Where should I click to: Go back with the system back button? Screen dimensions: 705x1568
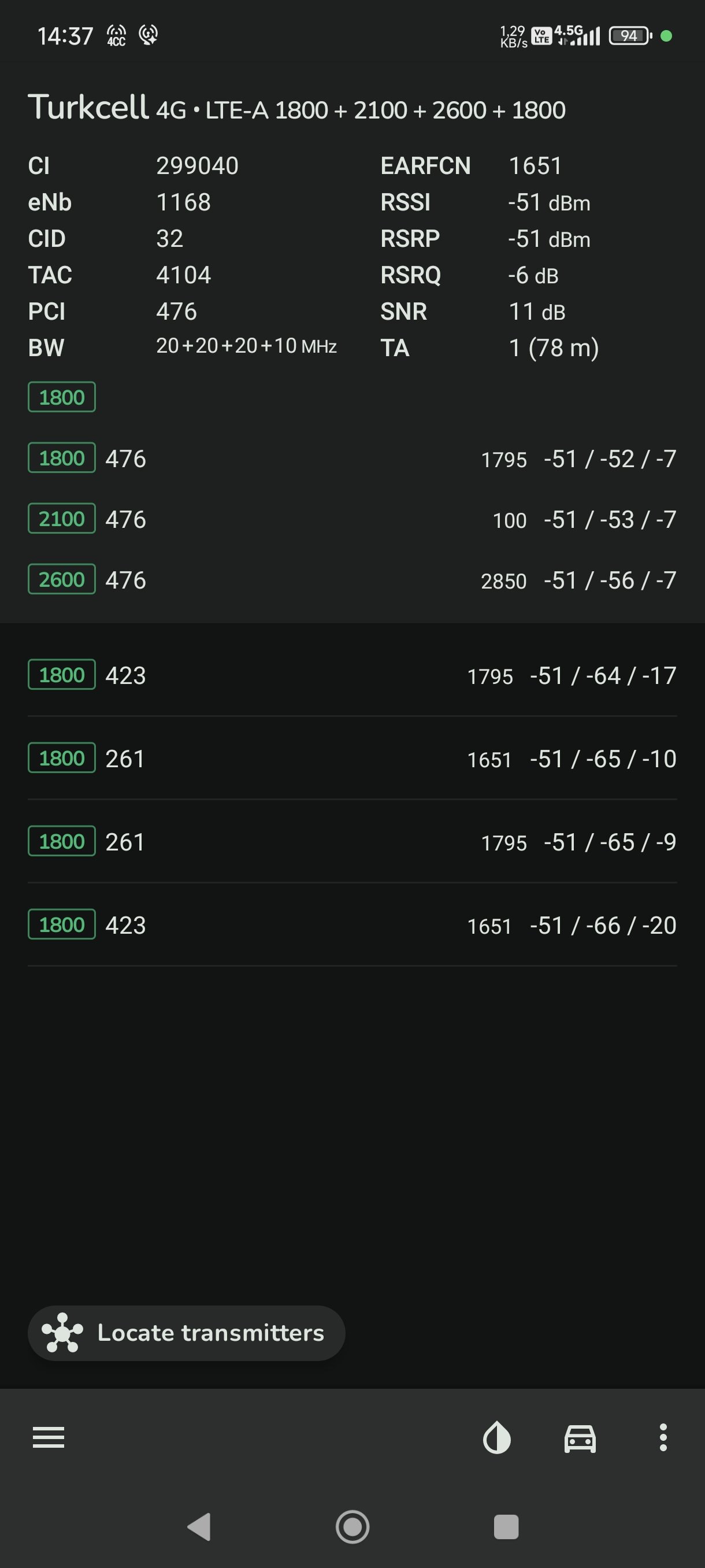199,1526
